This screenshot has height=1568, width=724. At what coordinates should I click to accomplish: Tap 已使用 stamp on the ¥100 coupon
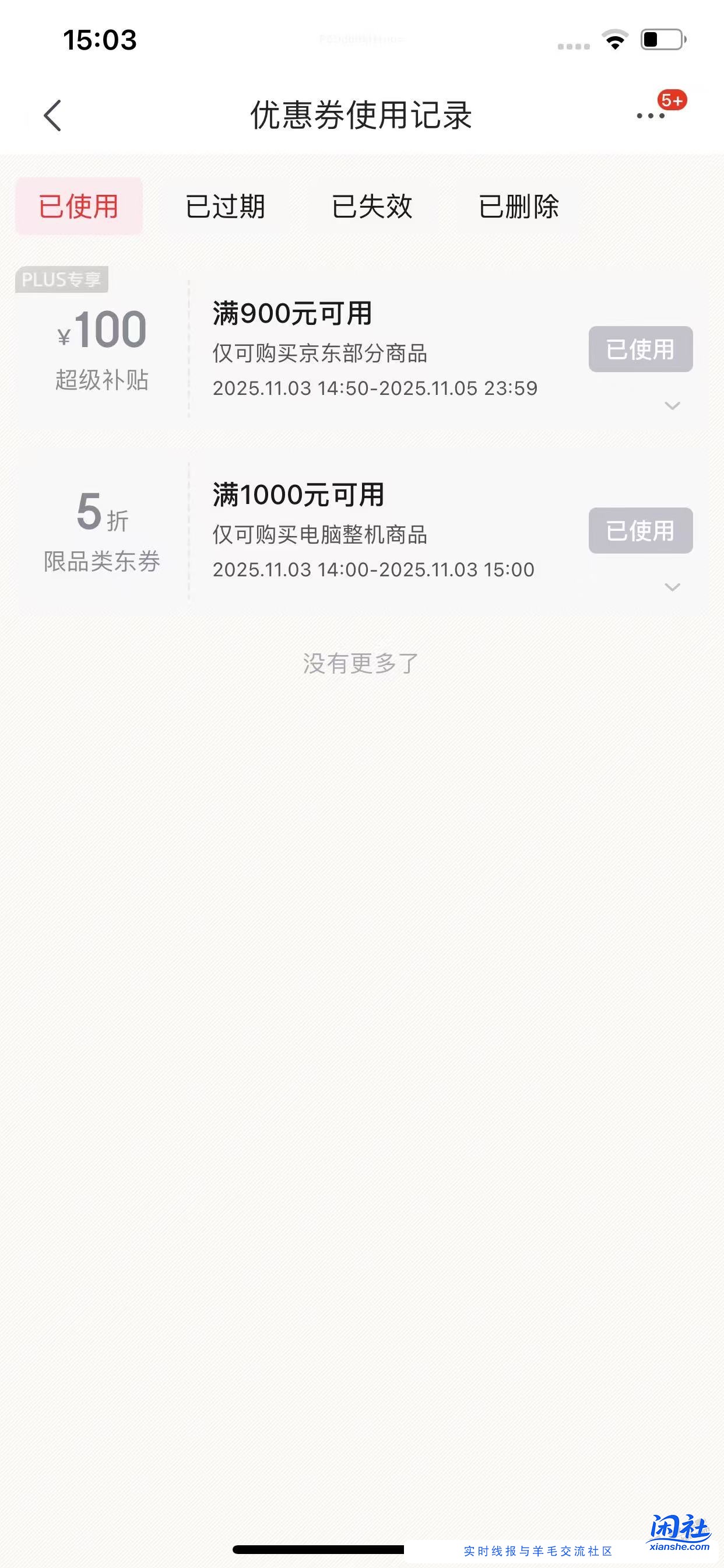[640, 349]
